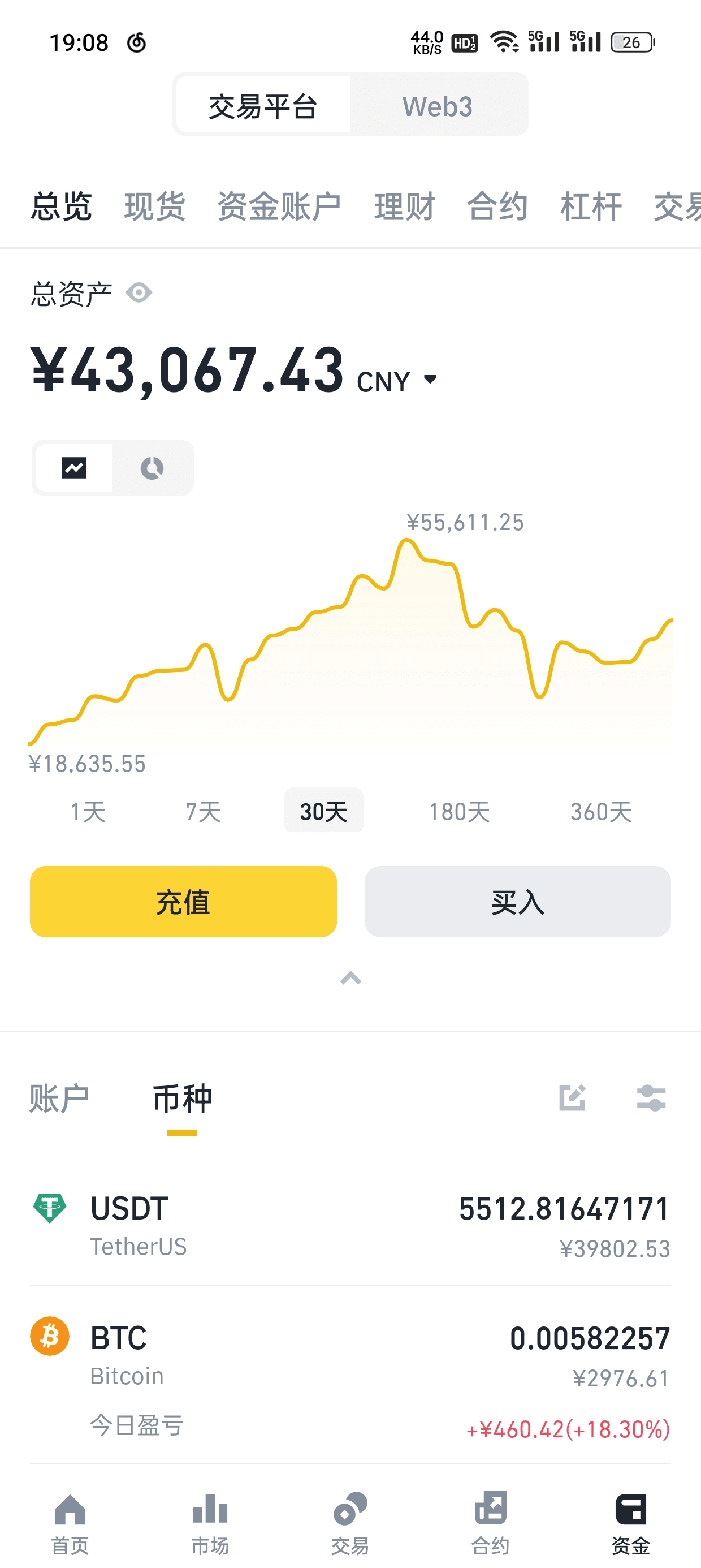Select the 360天 time range
Screen dimensions: 701x1568
click(x=601, y=811)
